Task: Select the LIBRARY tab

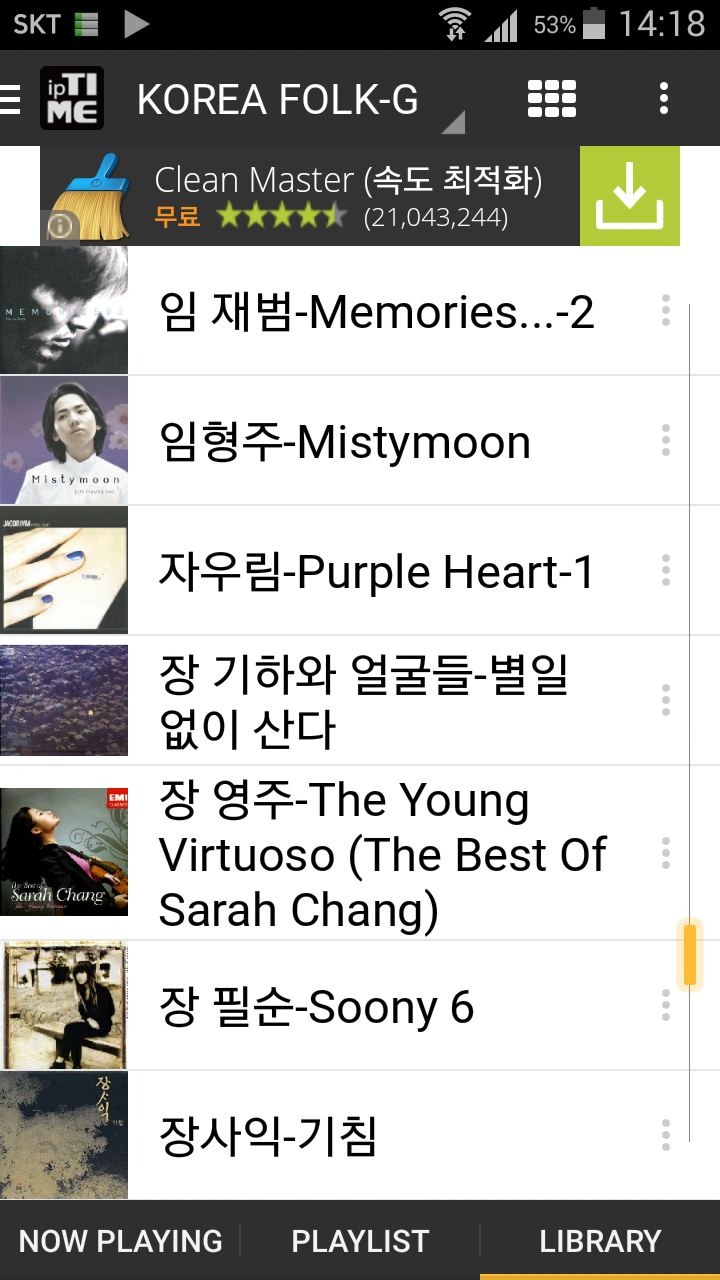Action: tap(600, 1240)
